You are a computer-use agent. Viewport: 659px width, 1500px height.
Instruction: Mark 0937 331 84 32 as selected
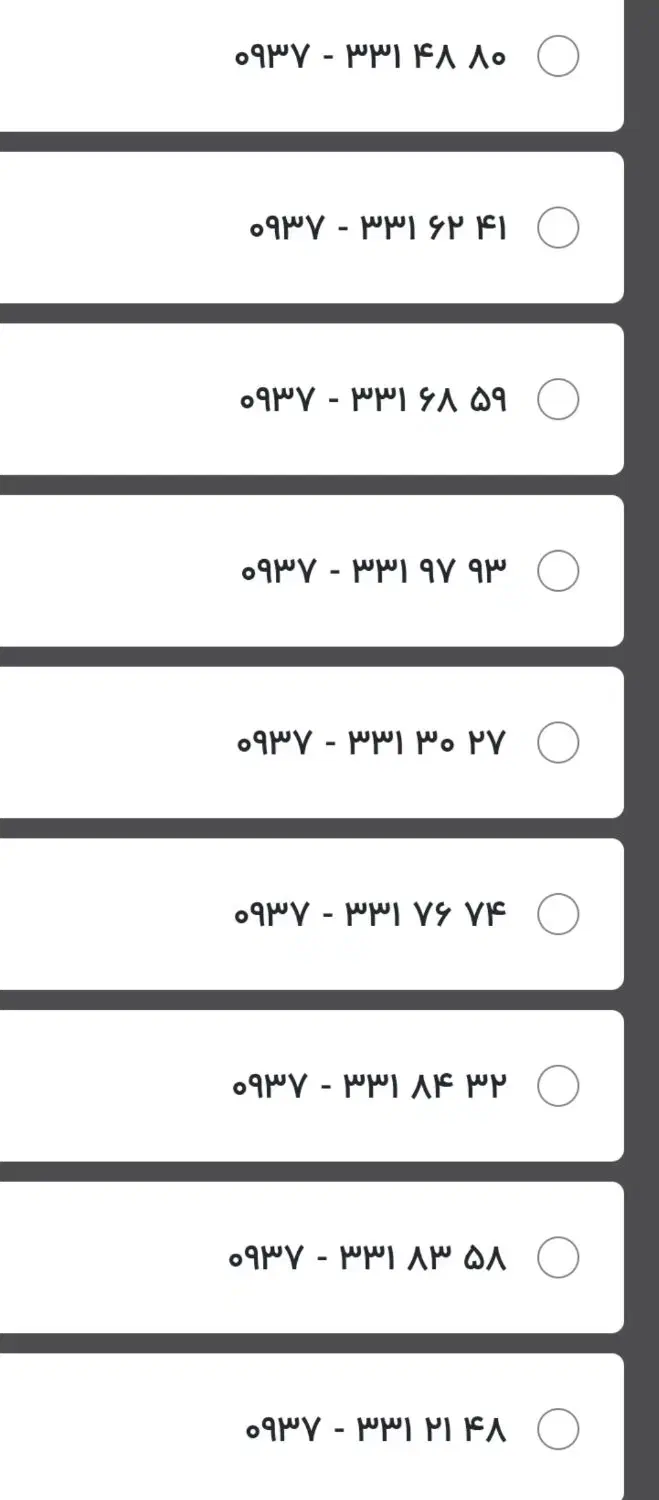pos(558,1086)
